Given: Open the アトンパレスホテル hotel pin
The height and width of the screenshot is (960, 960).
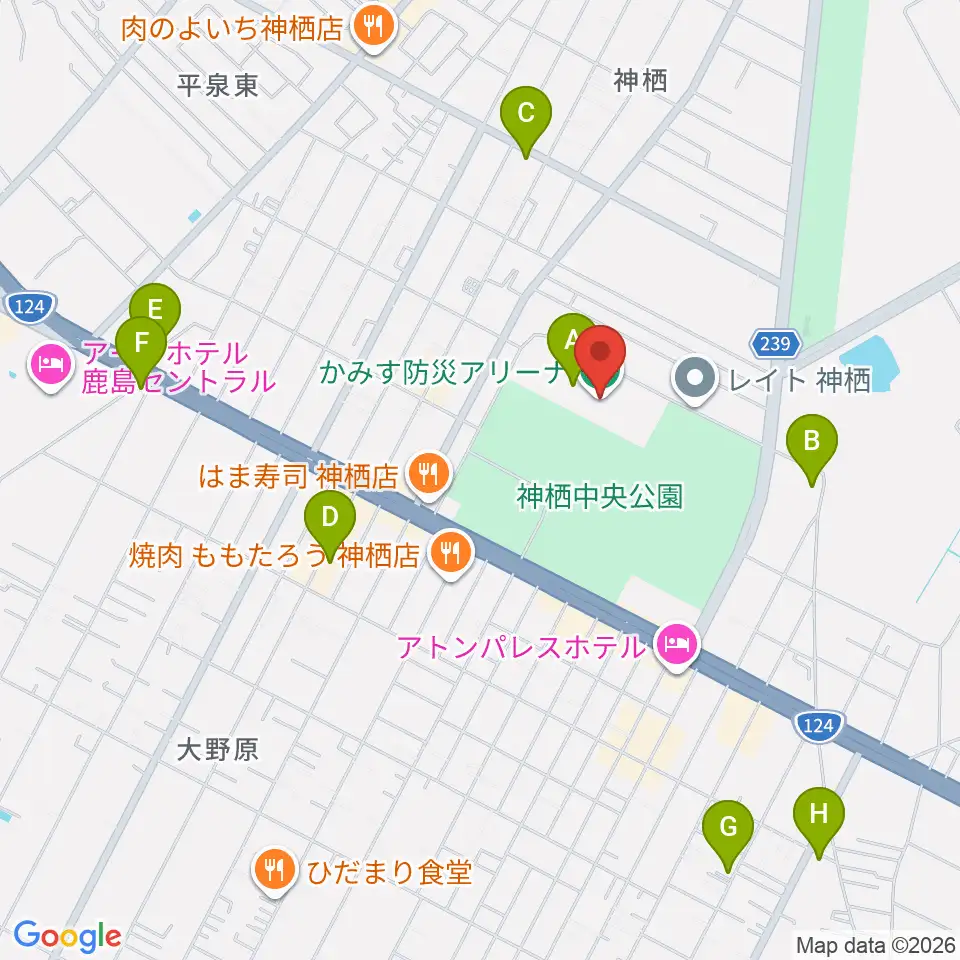Looking at the screenshot, I should [677, 647].
